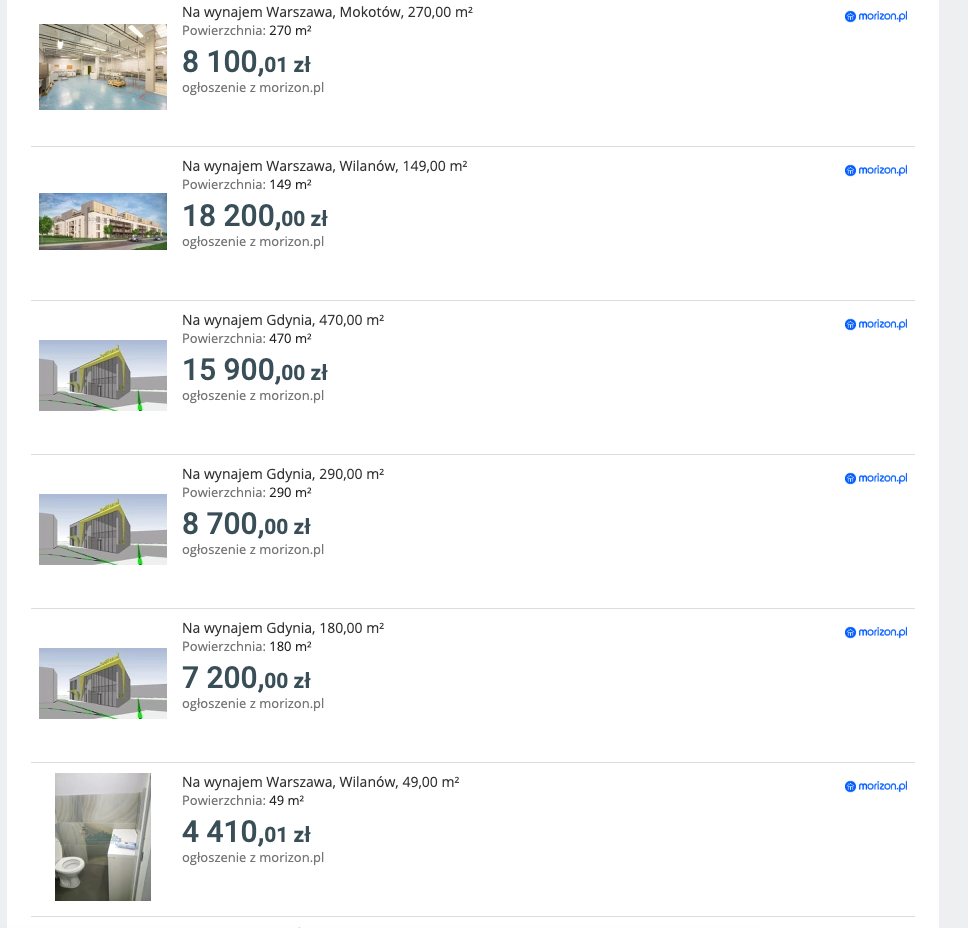The width and height of the screenshot is (968, 928).
Task: Open the Warszawa, Mokotów 270 m² rental listing
Action: tap(327, 13)
